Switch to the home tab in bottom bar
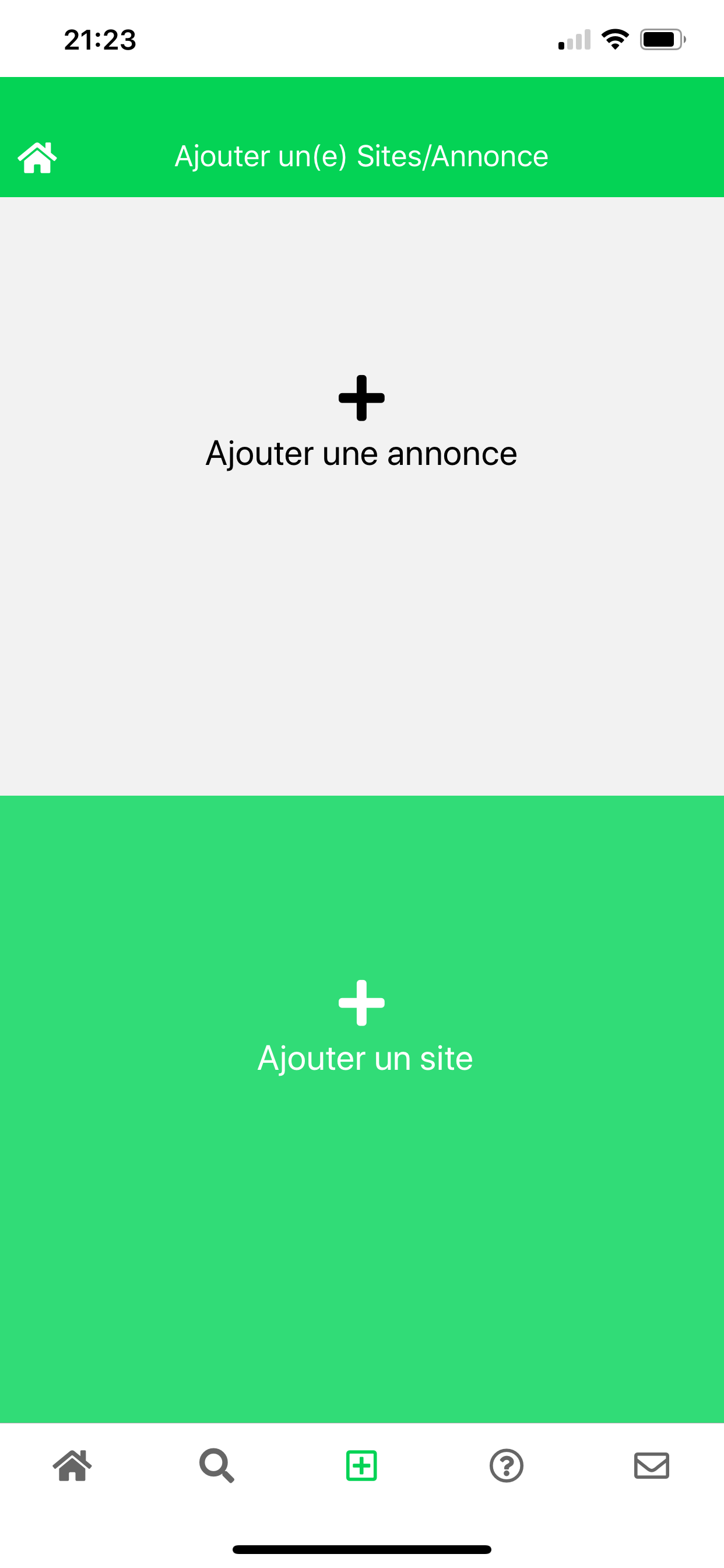This screenshot has height=1568, width=724. click(x=72, y=1465)
